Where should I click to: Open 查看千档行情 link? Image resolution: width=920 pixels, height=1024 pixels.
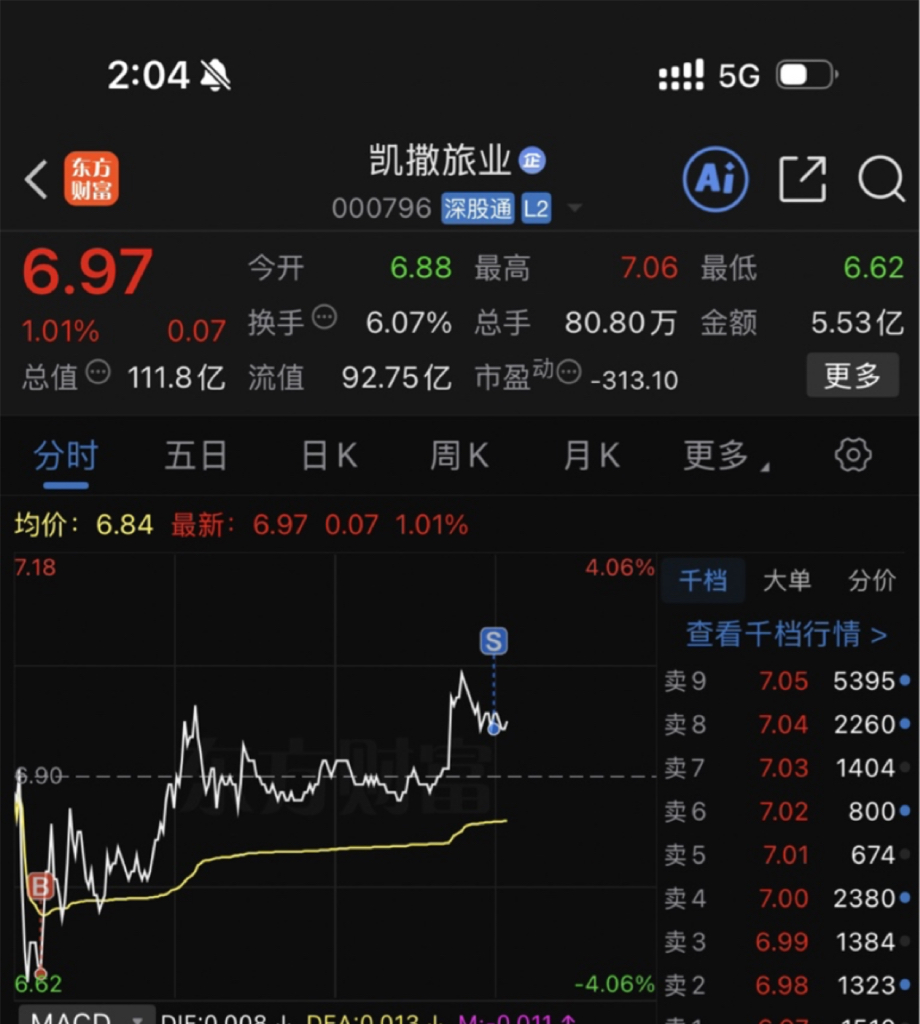coord(786,634)
